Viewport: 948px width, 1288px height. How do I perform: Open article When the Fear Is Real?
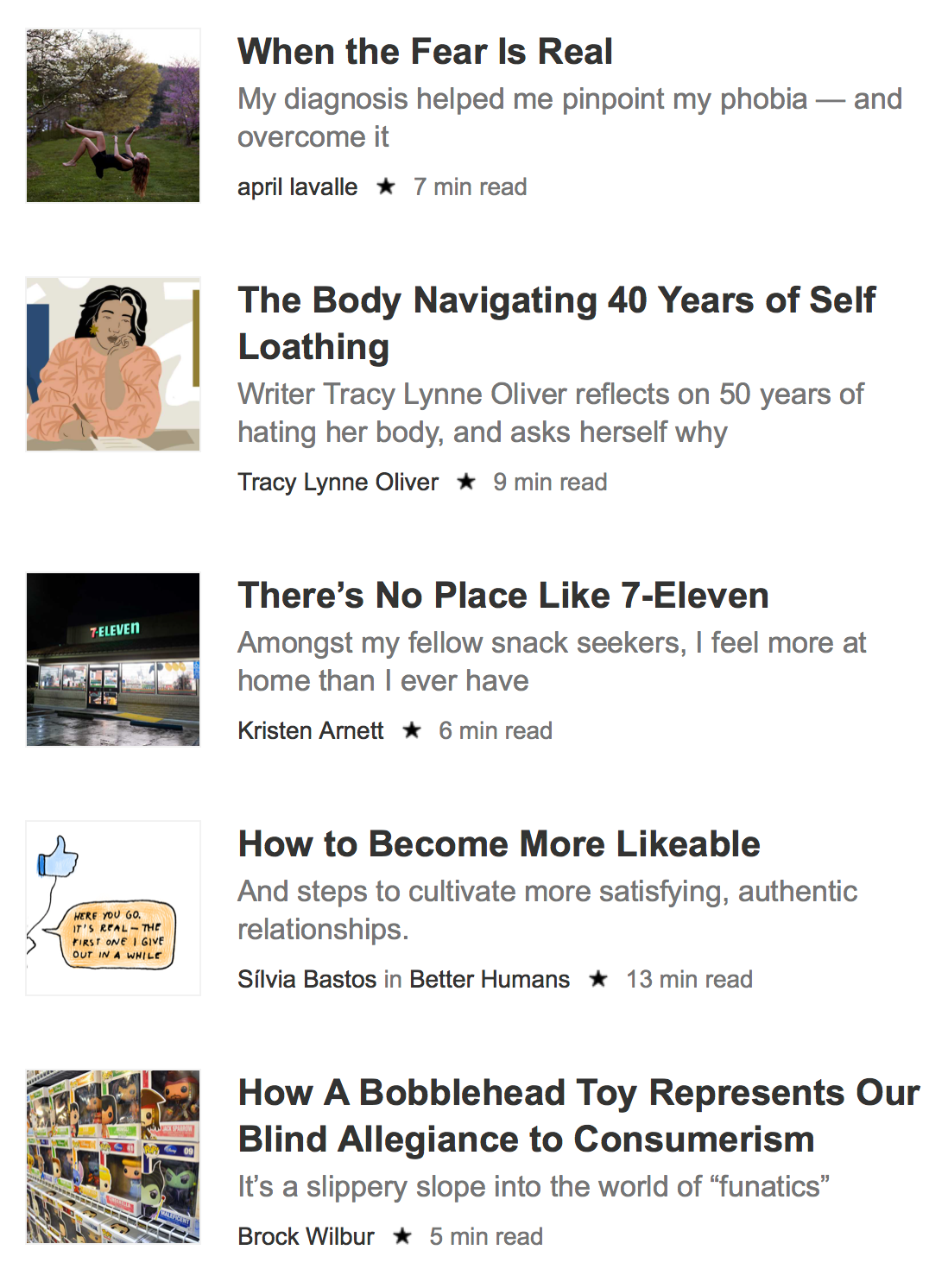click(x=425, y=52)
